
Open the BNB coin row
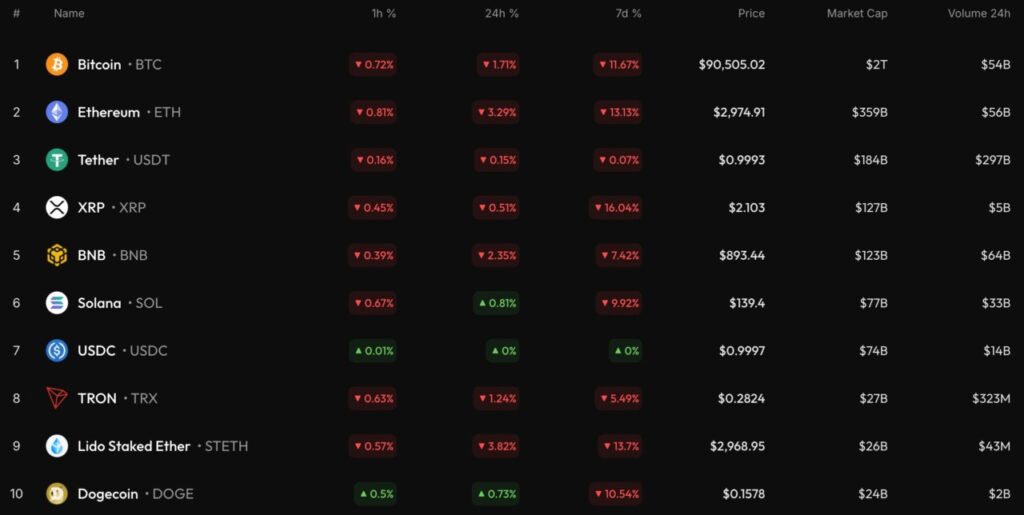[91, 255]
